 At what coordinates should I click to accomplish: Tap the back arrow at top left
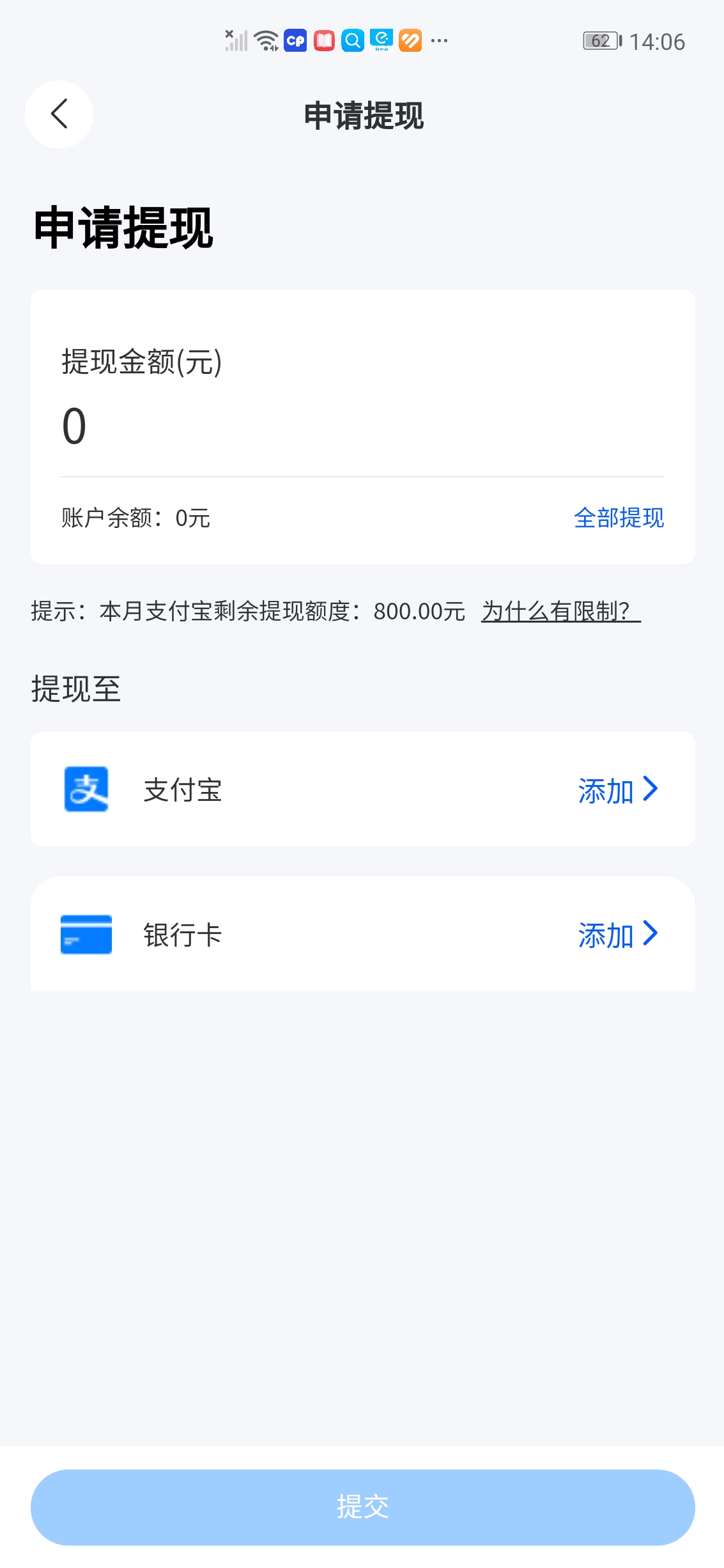58,114
